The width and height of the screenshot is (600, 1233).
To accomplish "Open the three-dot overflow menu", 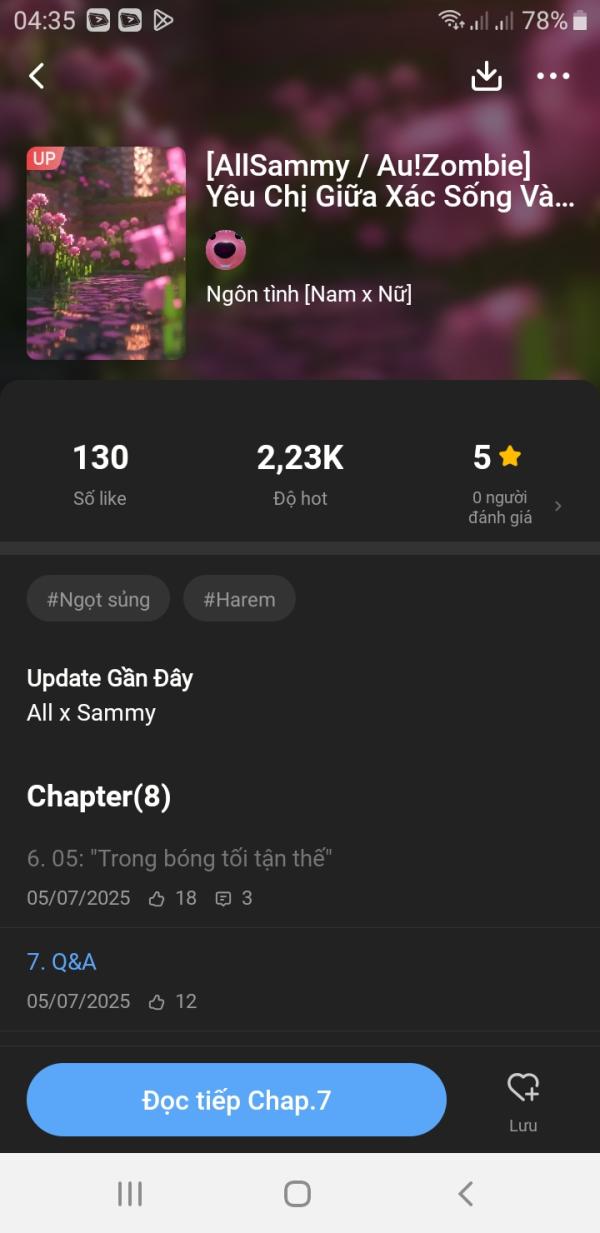I will click(552, 76).
